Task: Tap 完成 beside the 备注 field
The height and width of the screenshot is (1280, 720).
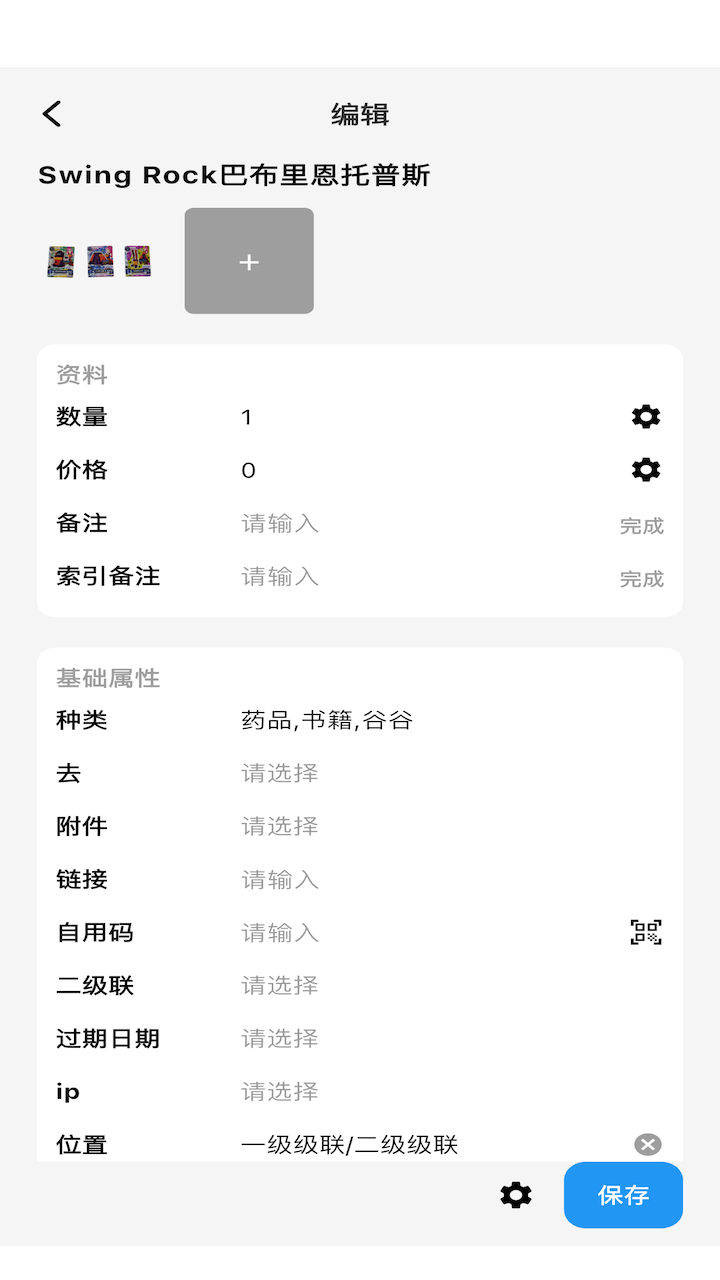Action: point(641,526)
